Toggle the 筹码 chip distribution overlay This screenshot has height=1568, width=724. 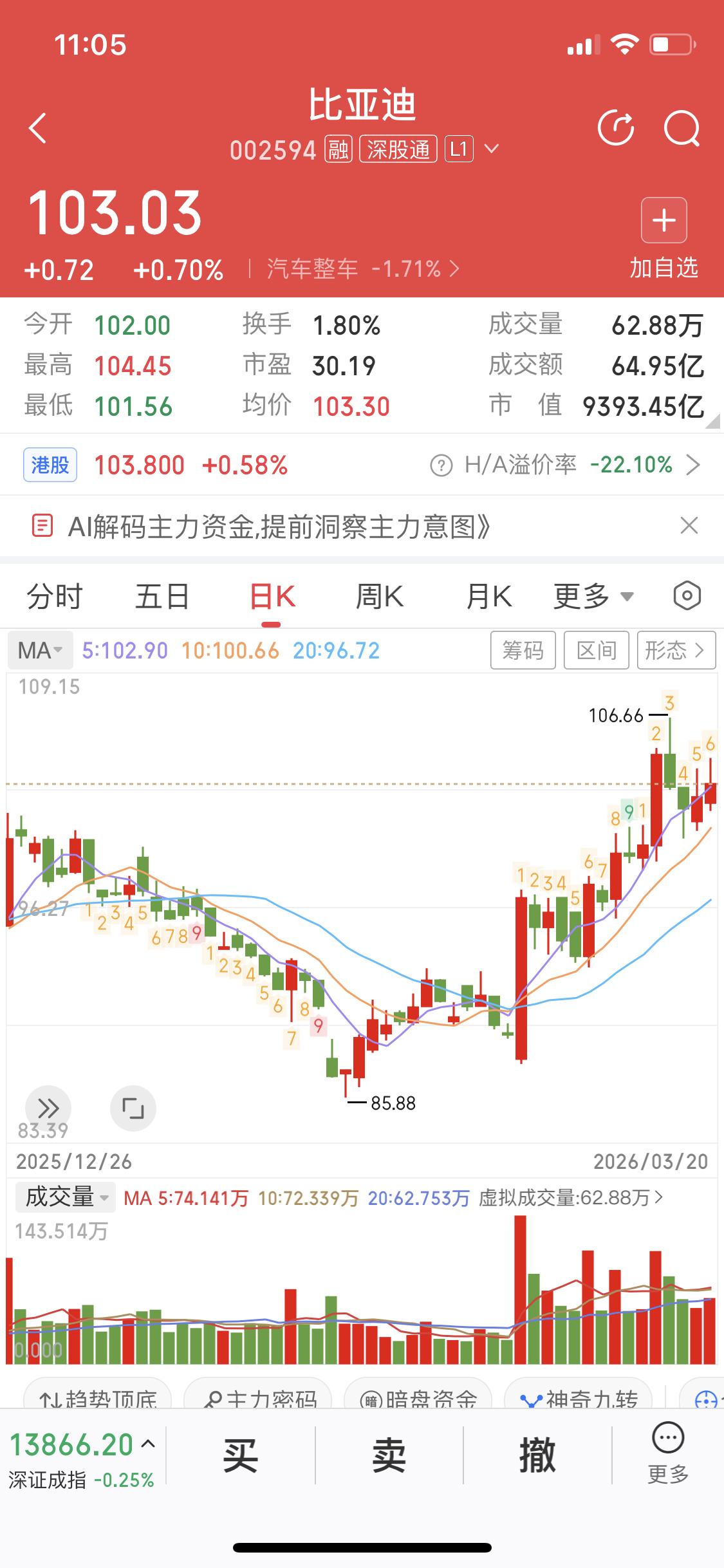pos(523,650)
